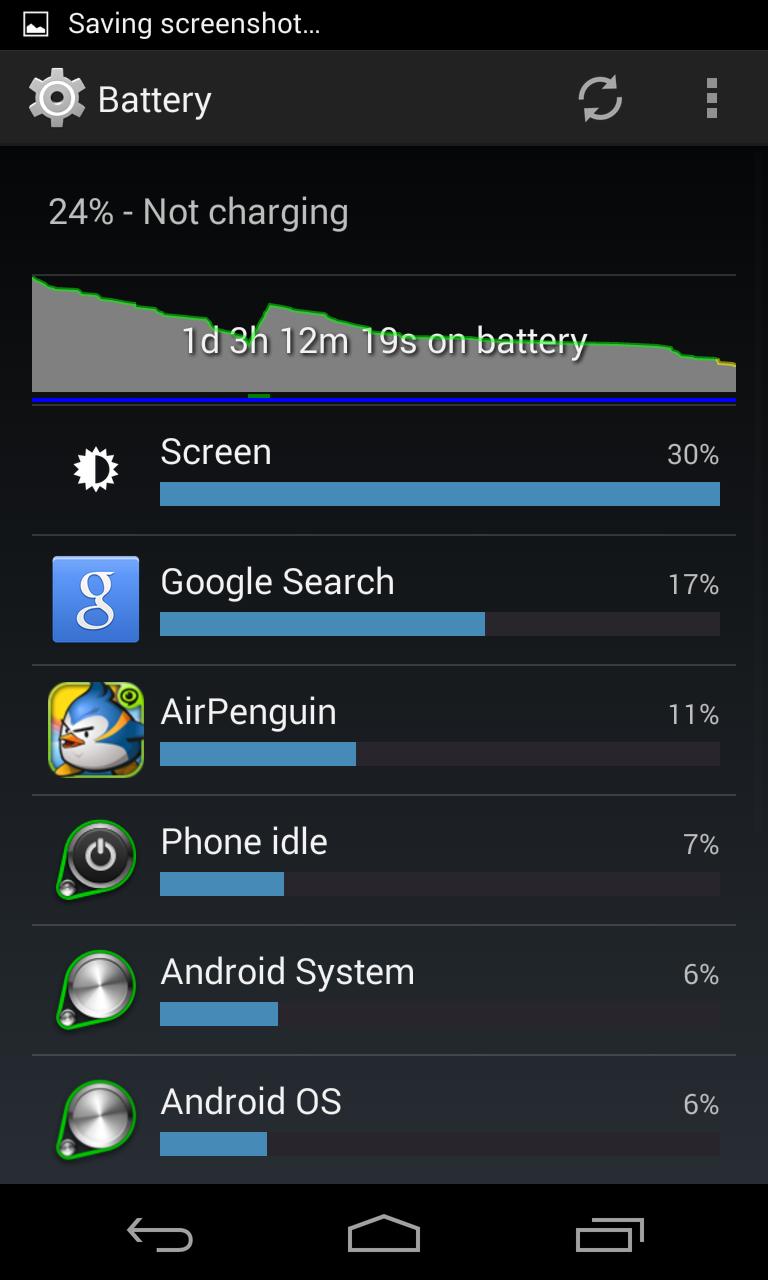View Android OS battery usage

tap(384, 1120)
